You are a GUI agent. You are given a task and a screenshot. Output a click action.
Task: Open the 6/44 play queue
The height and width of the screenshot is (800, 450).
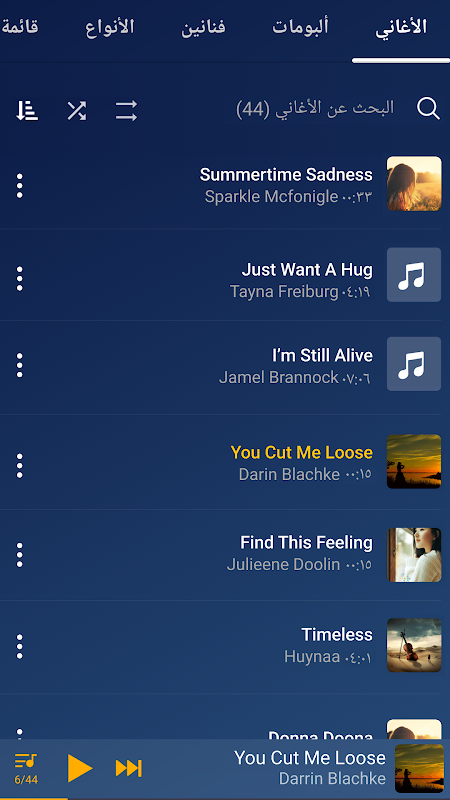pos(26,769)
